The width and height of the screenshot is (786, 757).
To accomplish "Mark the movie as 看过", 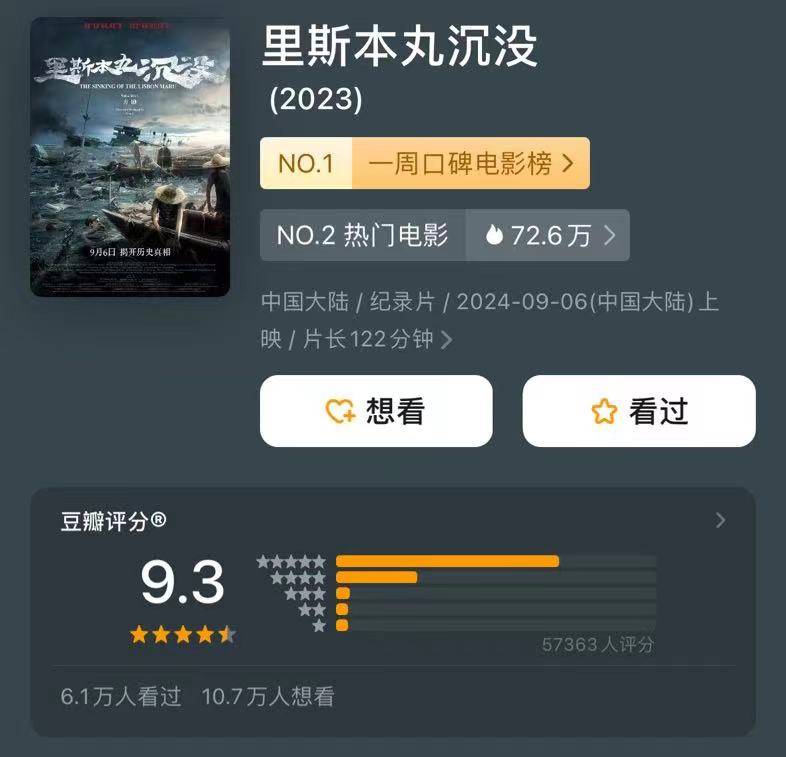I will click(x=638, y=411).
